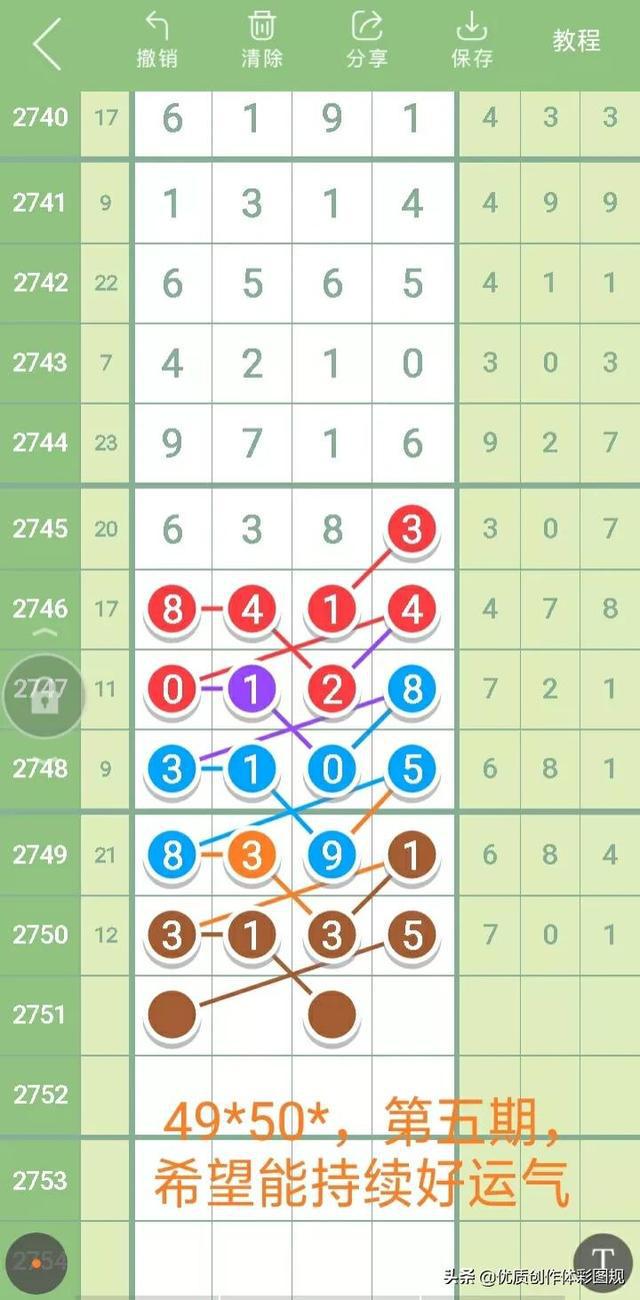Clear the markings with 清除
Screen dimensions: 640x1300
click(x=262, y=41)
